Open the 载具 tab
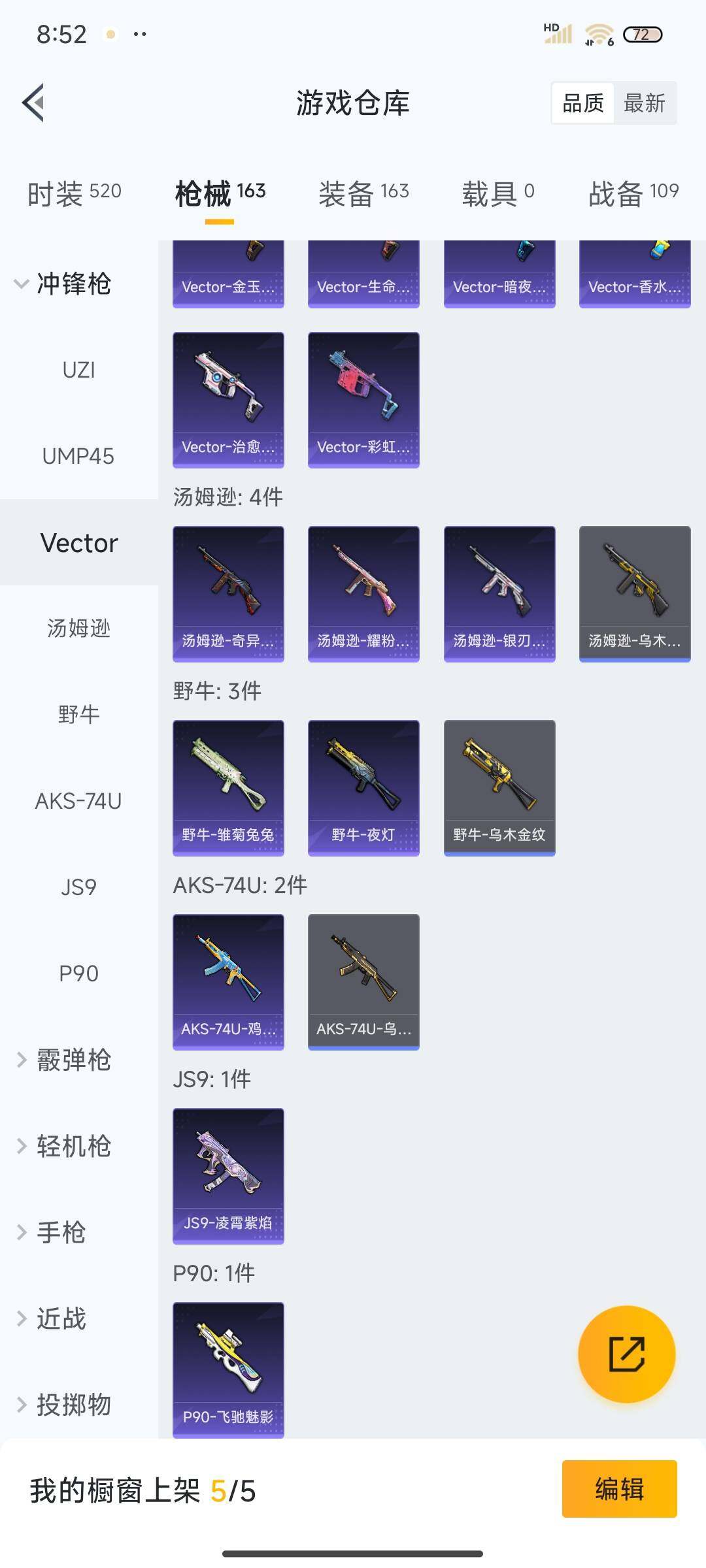 [497, 193]
